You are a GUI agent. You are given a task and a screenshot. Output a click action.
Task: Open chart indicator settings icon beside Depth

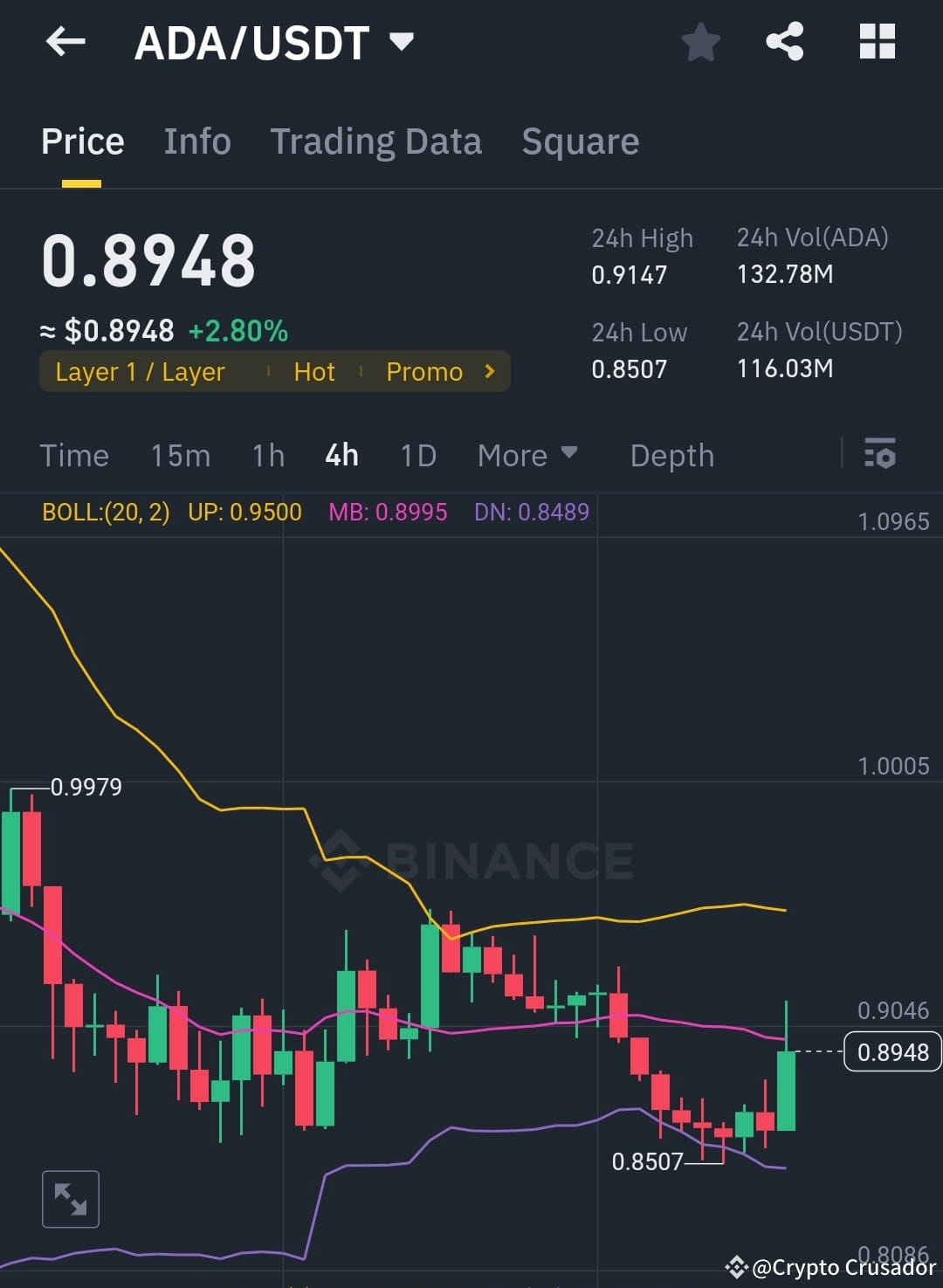pos(880,455)
